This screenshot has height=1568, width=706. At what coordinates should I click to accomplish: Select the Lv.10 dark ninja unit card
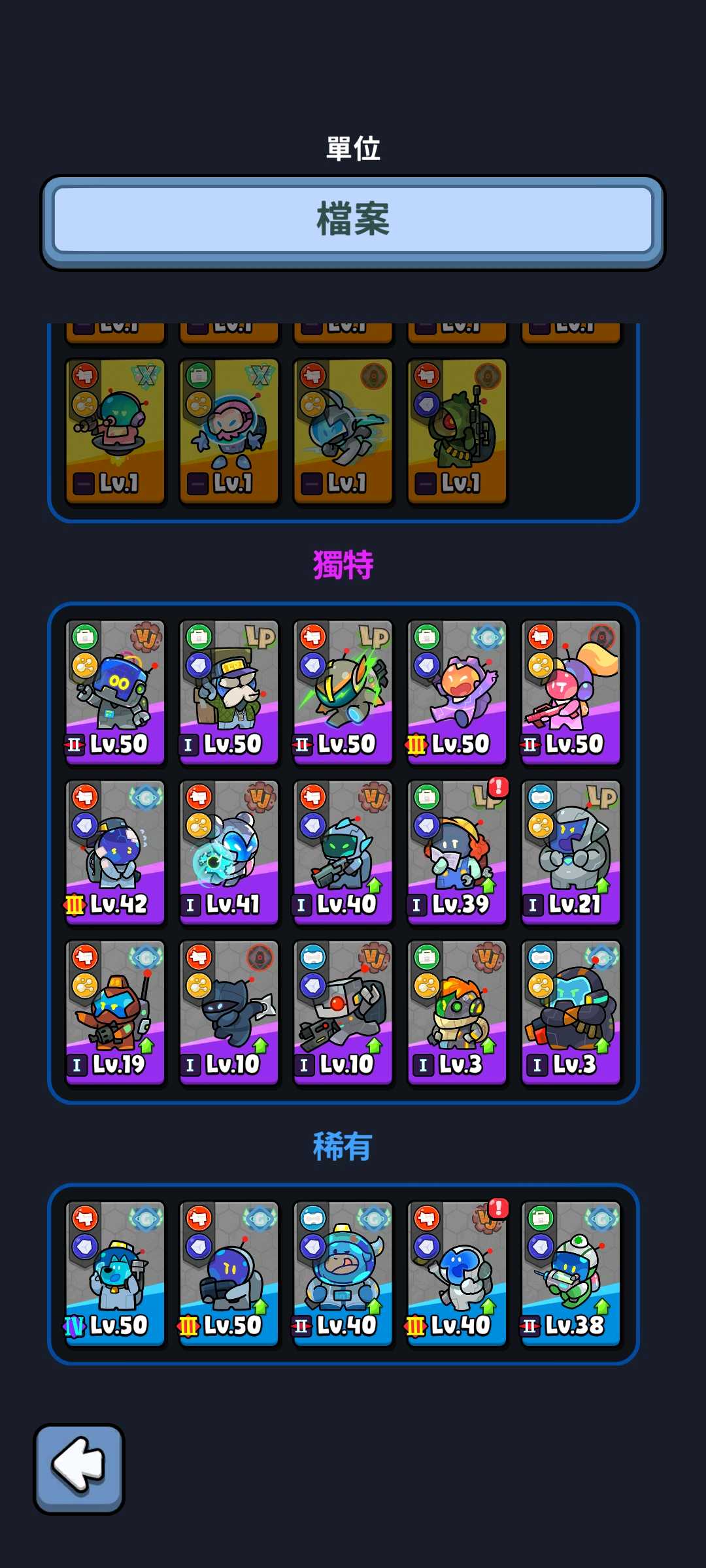tap(229, 1013)
